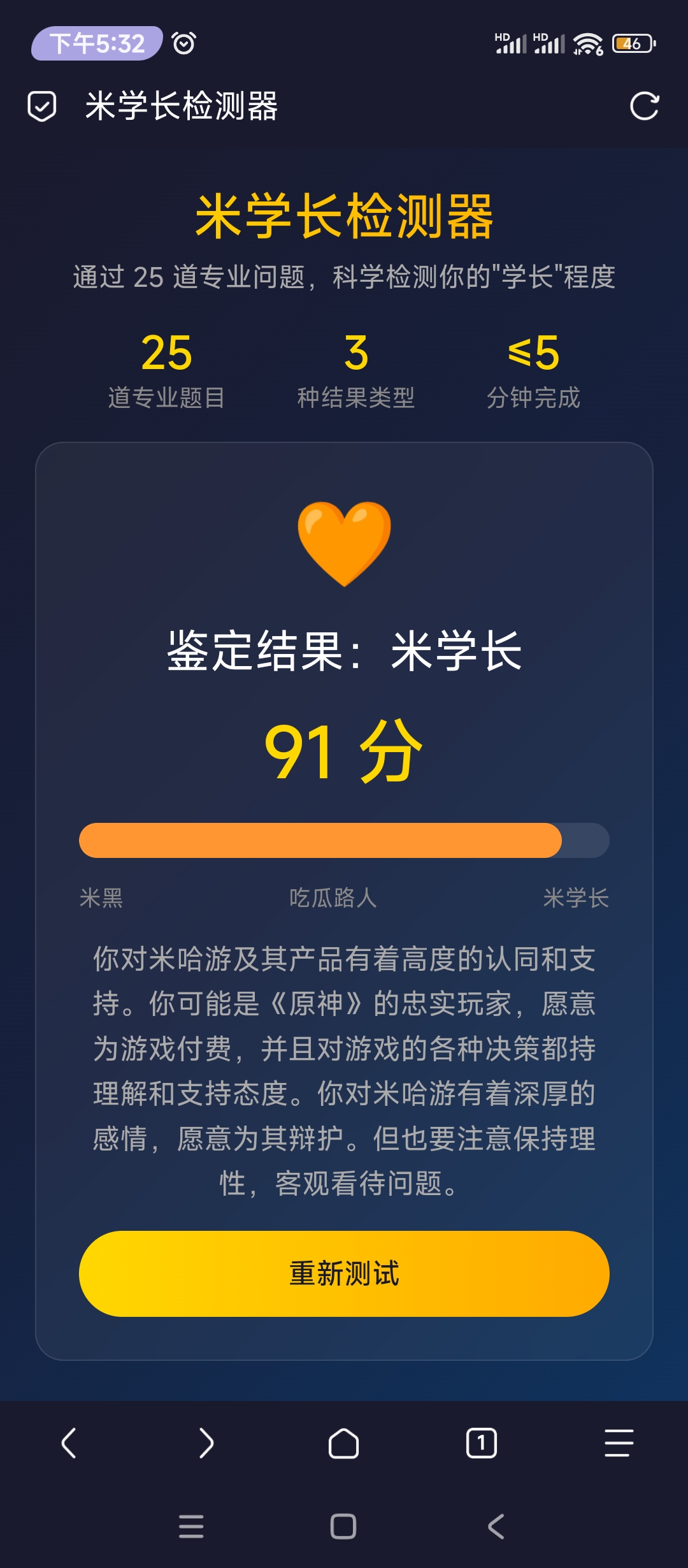688x1568 pixels.
Task: Open the site security shield icon
Action: point(42,106)
